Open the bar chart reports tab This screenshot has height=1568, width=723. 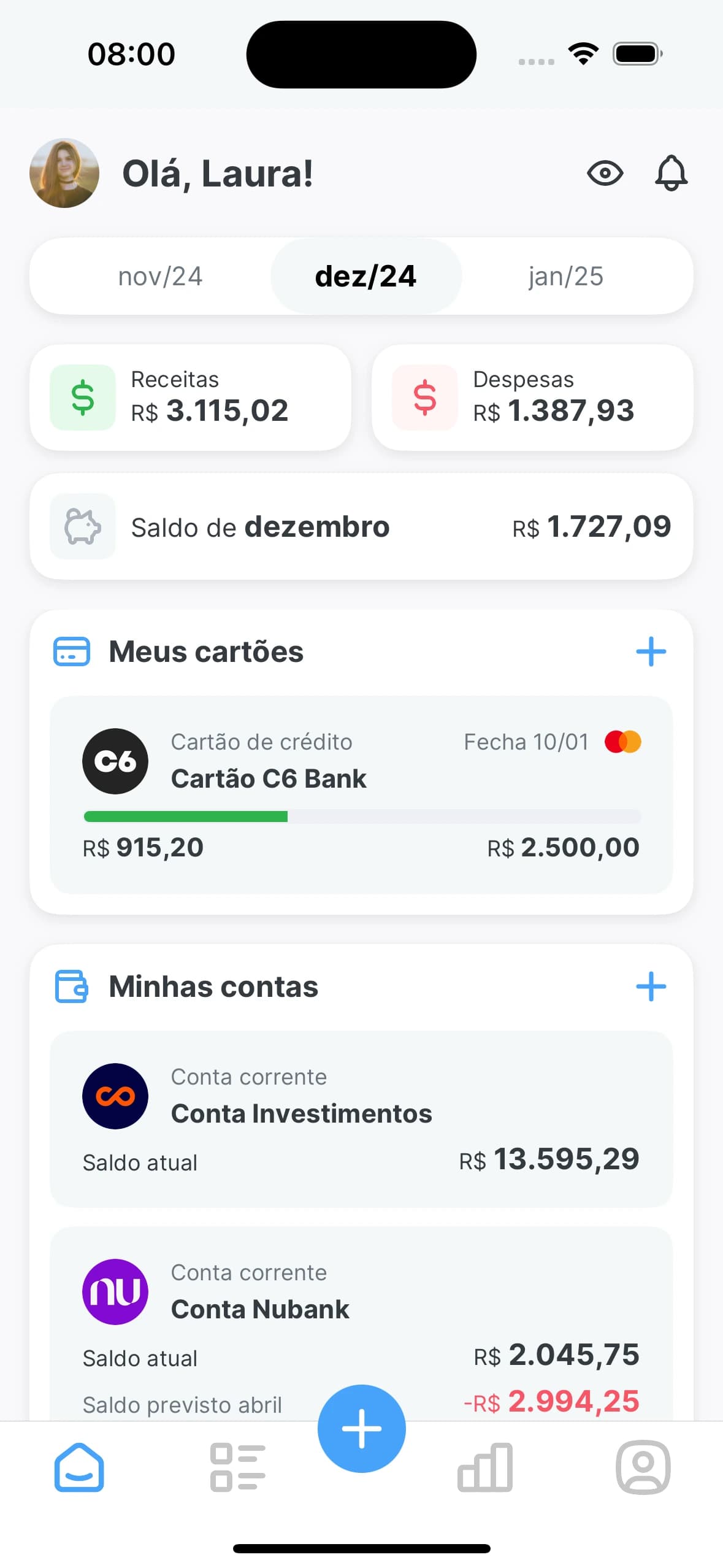(484, 1467)
